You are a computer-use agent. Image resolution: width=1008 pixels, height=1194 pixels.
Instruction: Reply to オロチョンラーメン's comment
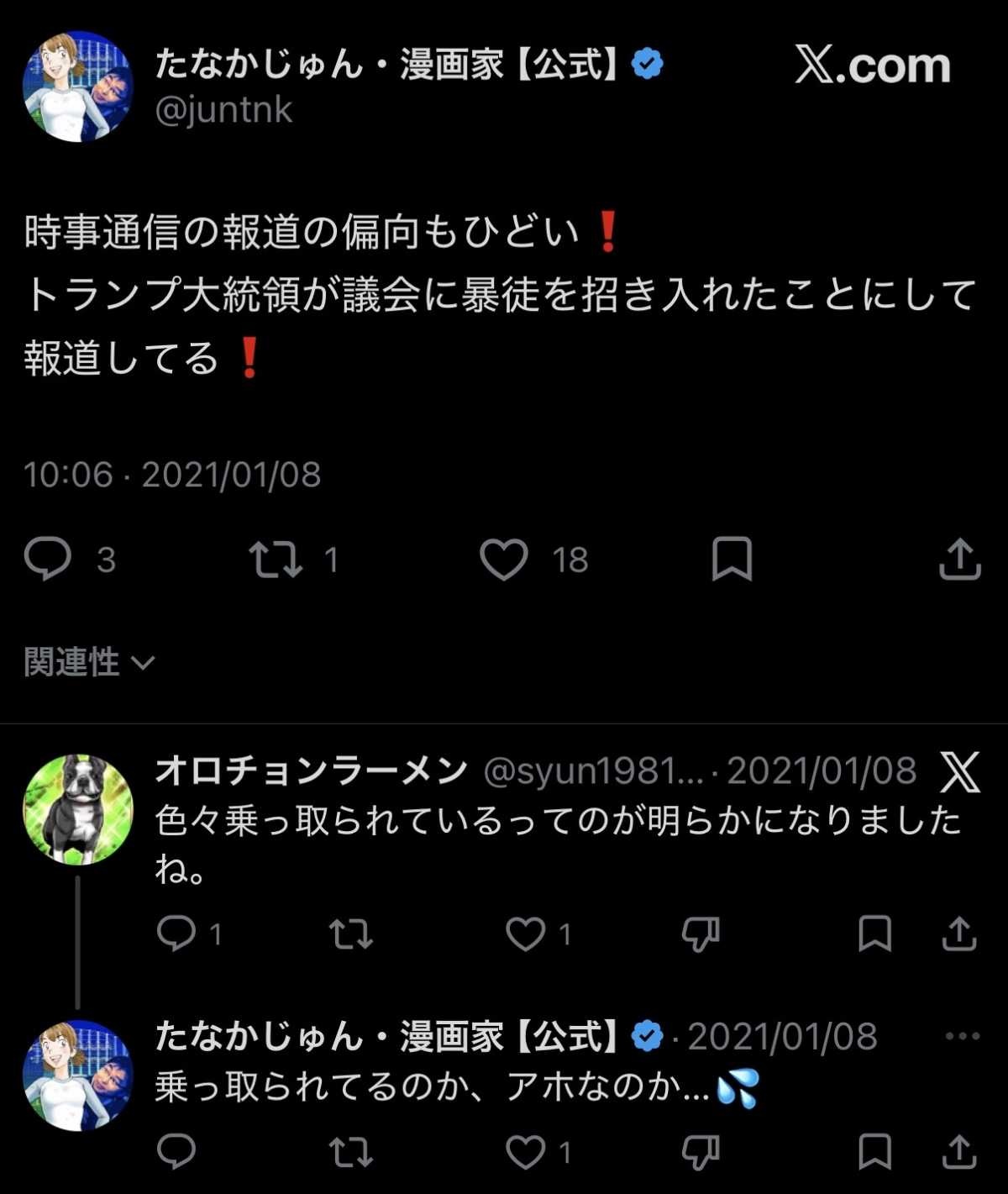tap(176, 934)
